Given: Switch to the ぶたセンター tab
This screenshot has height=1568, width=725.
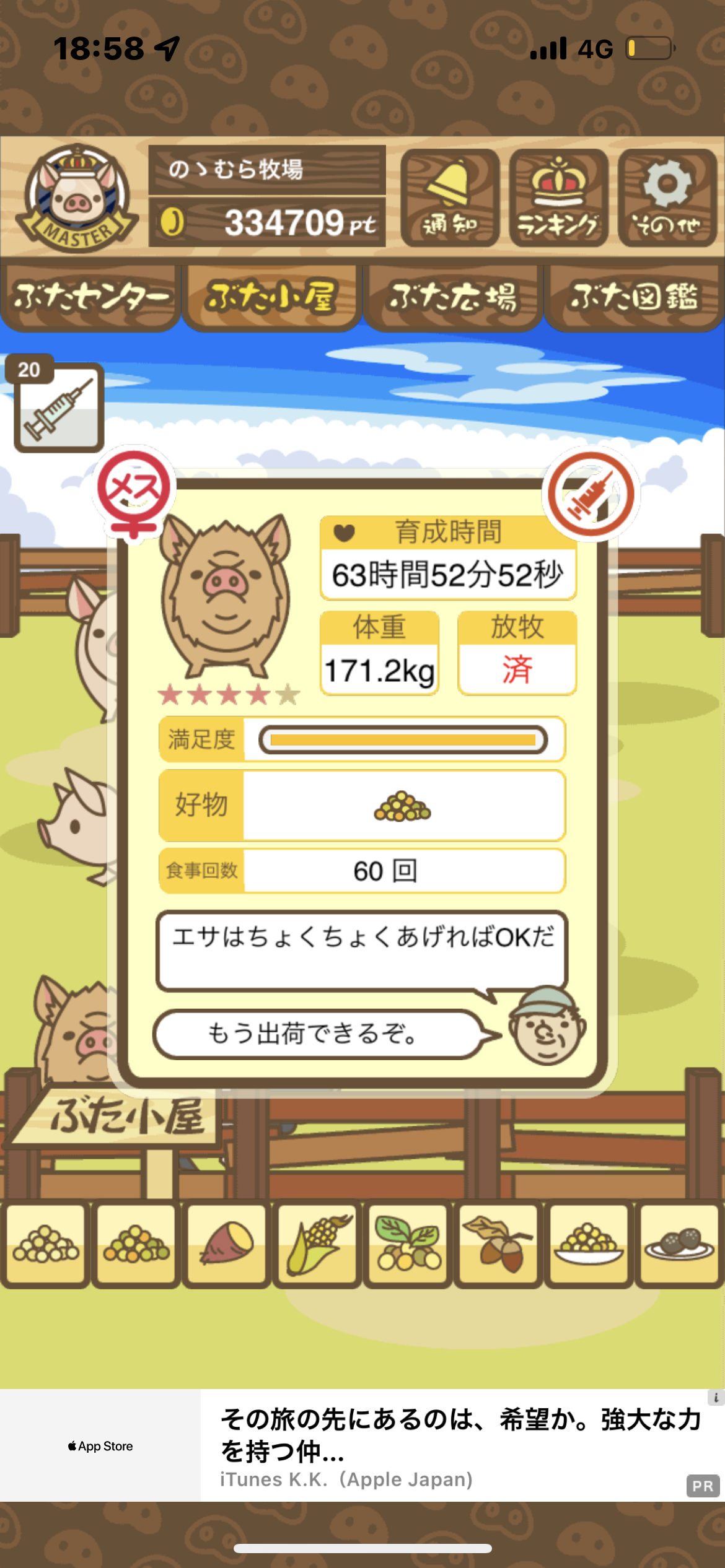Looking at the screenshot, I should click(90, 297).
